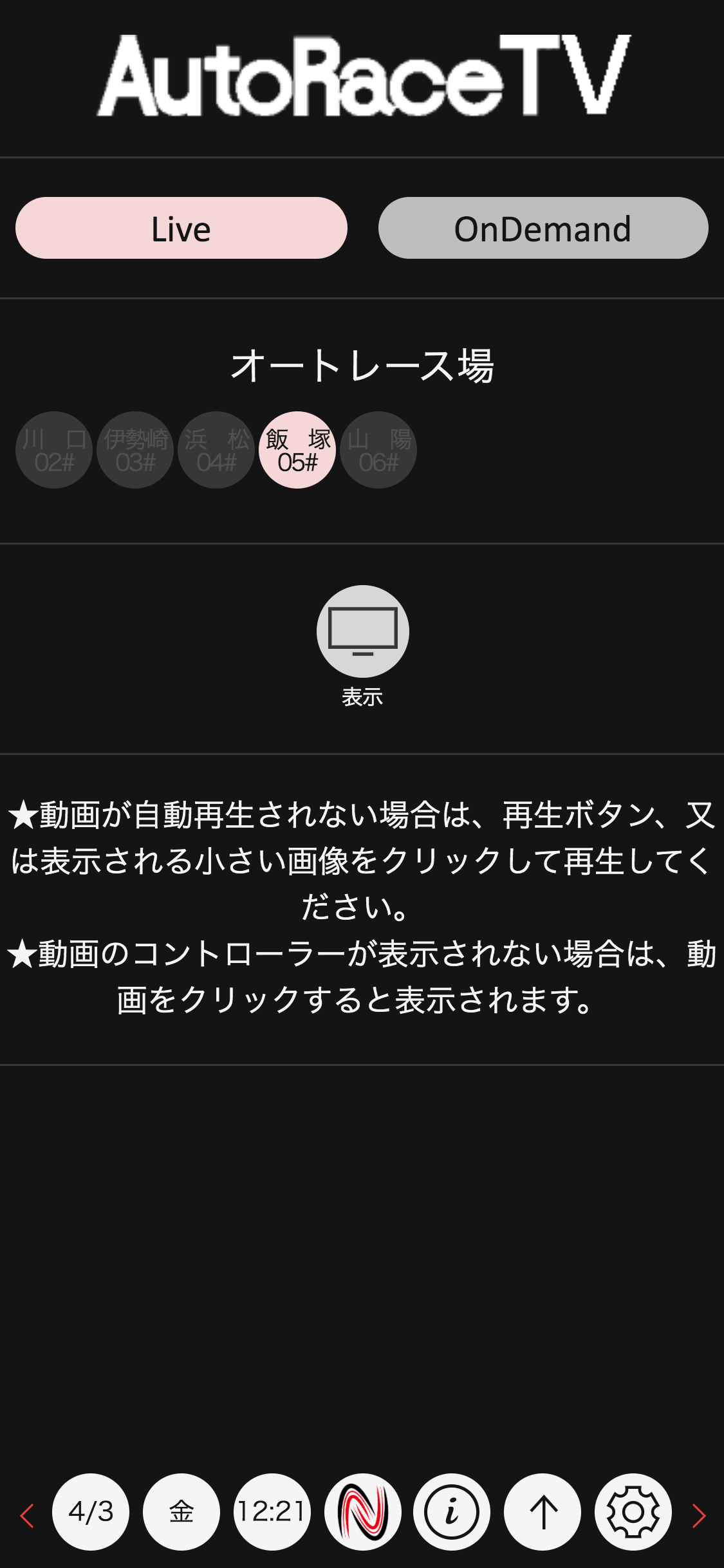This screenshot has height=1568, width=724.
Task: Tap the red right arrow
Action: (x=699, y=1516)
